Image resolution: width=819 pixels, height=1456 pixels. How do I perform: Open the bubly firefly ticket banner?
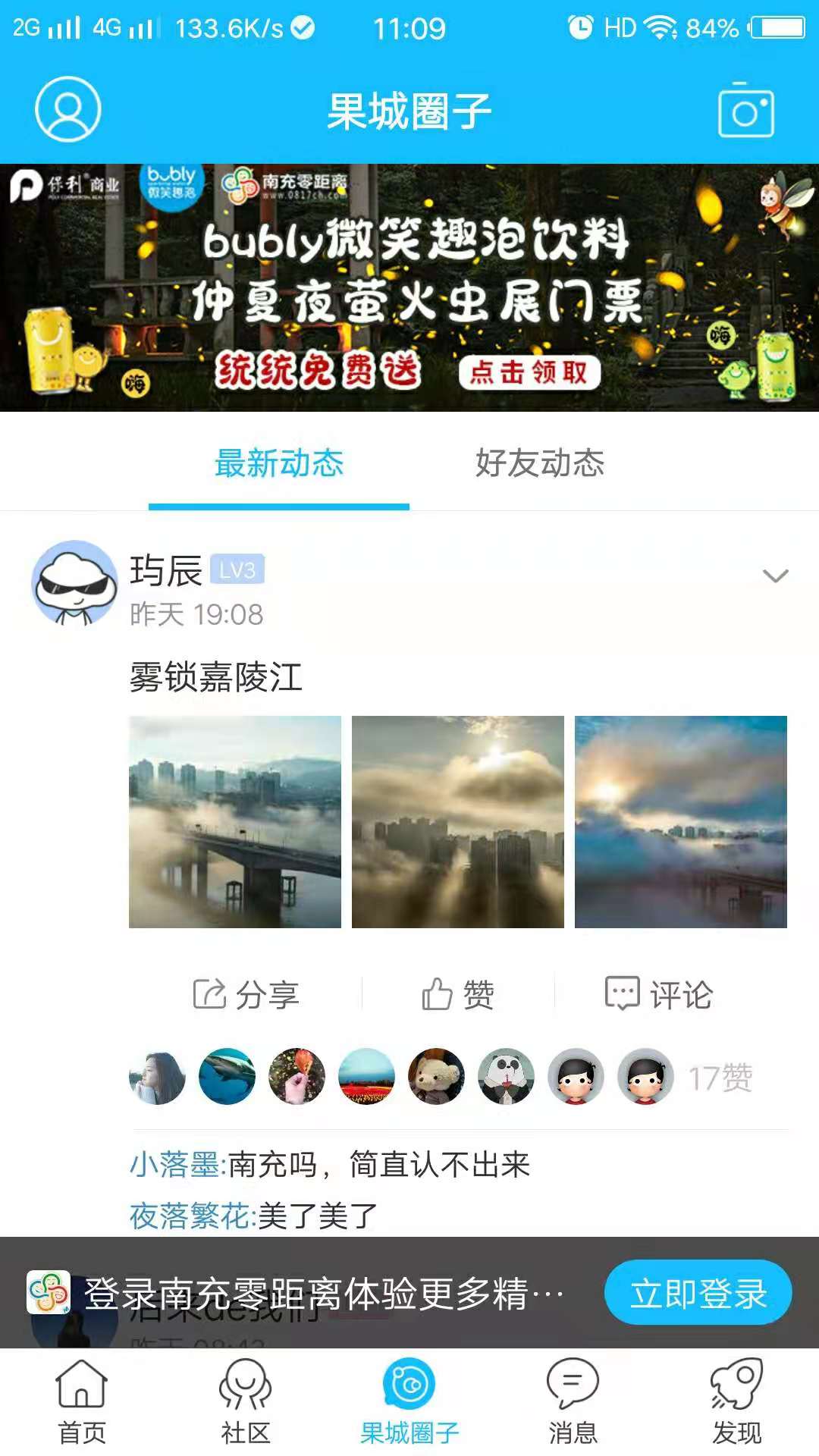click(x=409, y=288)
